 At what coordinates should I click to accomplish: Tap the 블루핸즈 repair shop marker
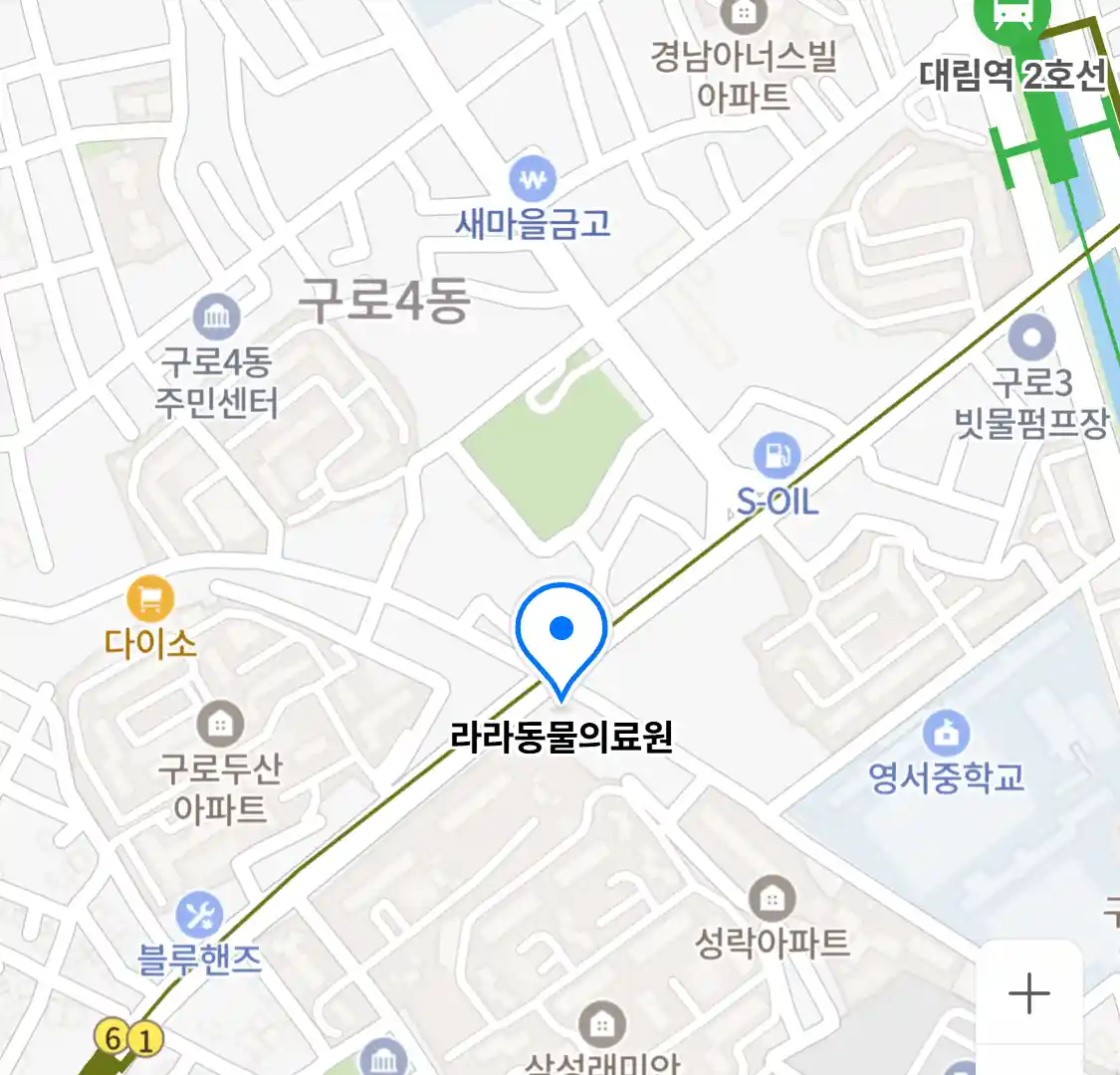point(199,917)
